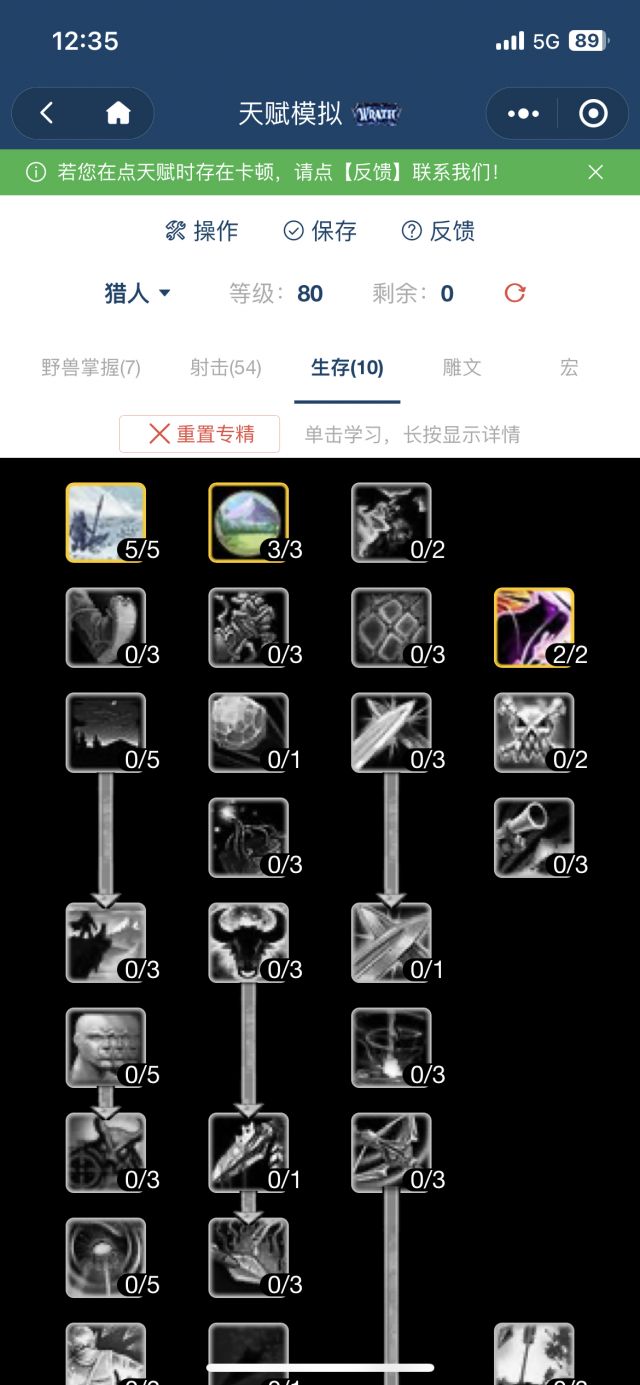
Task: Tap the red reset arrow next to 剩余
Action: pos(515,293)
